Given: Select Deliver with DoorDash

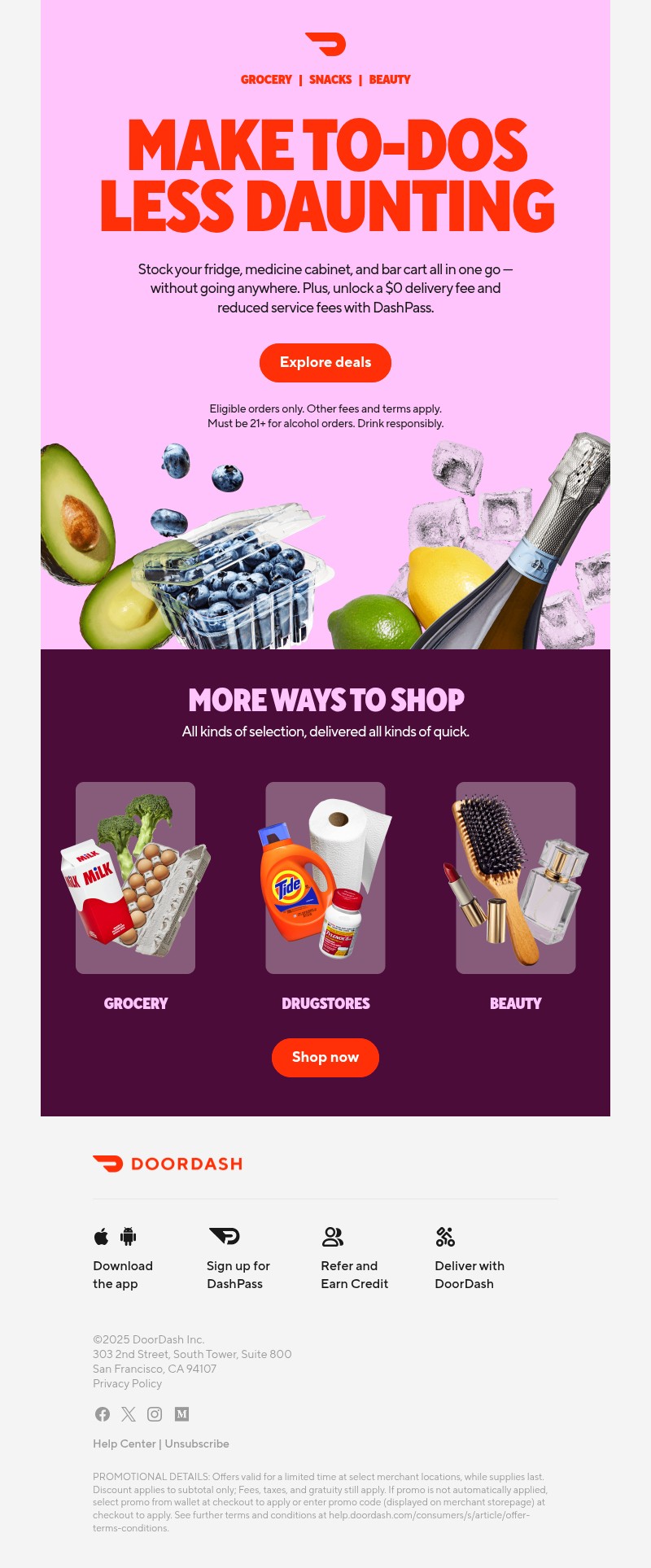Looking at the screenshot, I should [469, 1274].
